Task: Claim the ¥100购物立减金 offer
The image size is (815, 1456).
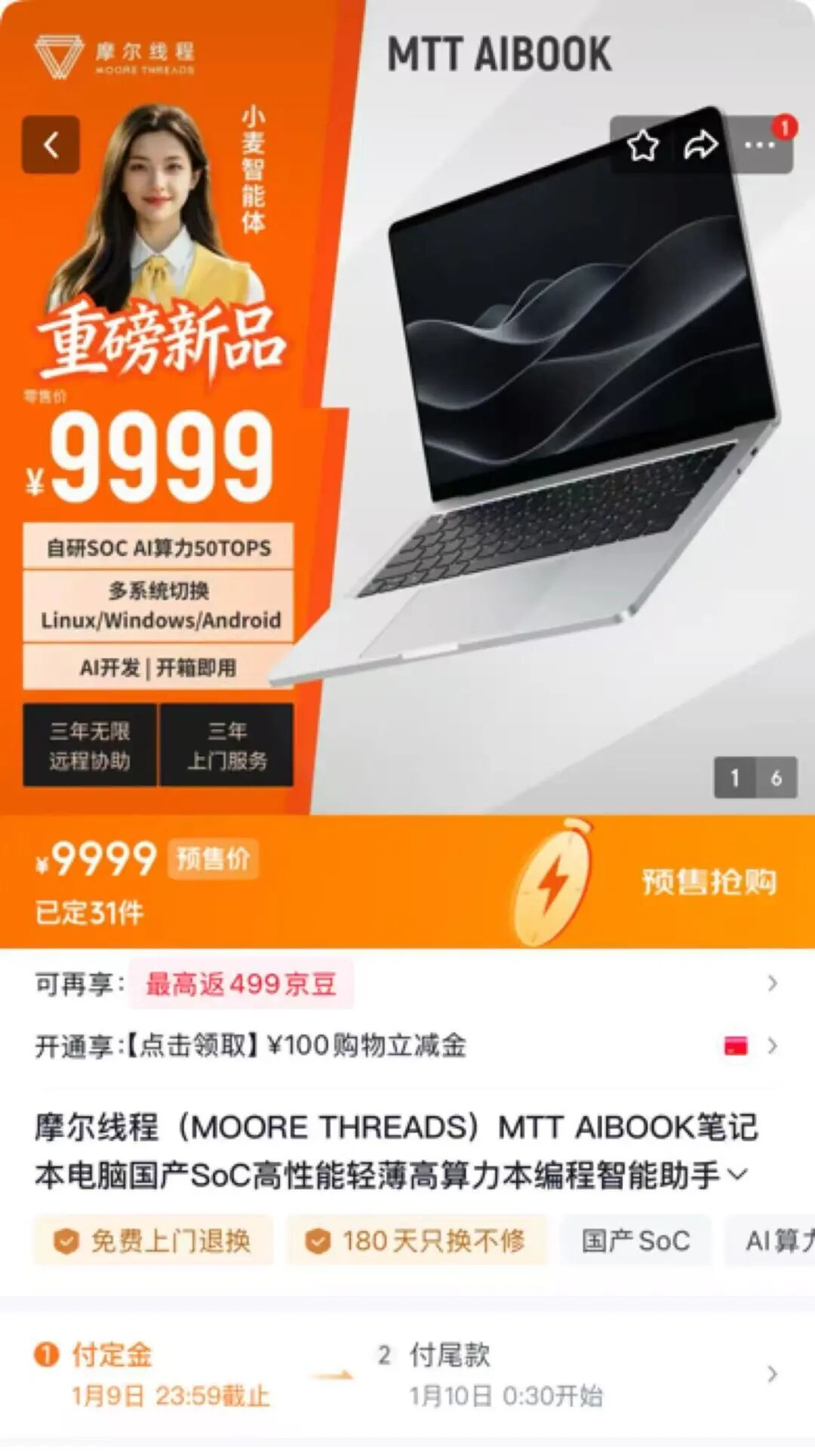Action: click(x=407, y=1046)
